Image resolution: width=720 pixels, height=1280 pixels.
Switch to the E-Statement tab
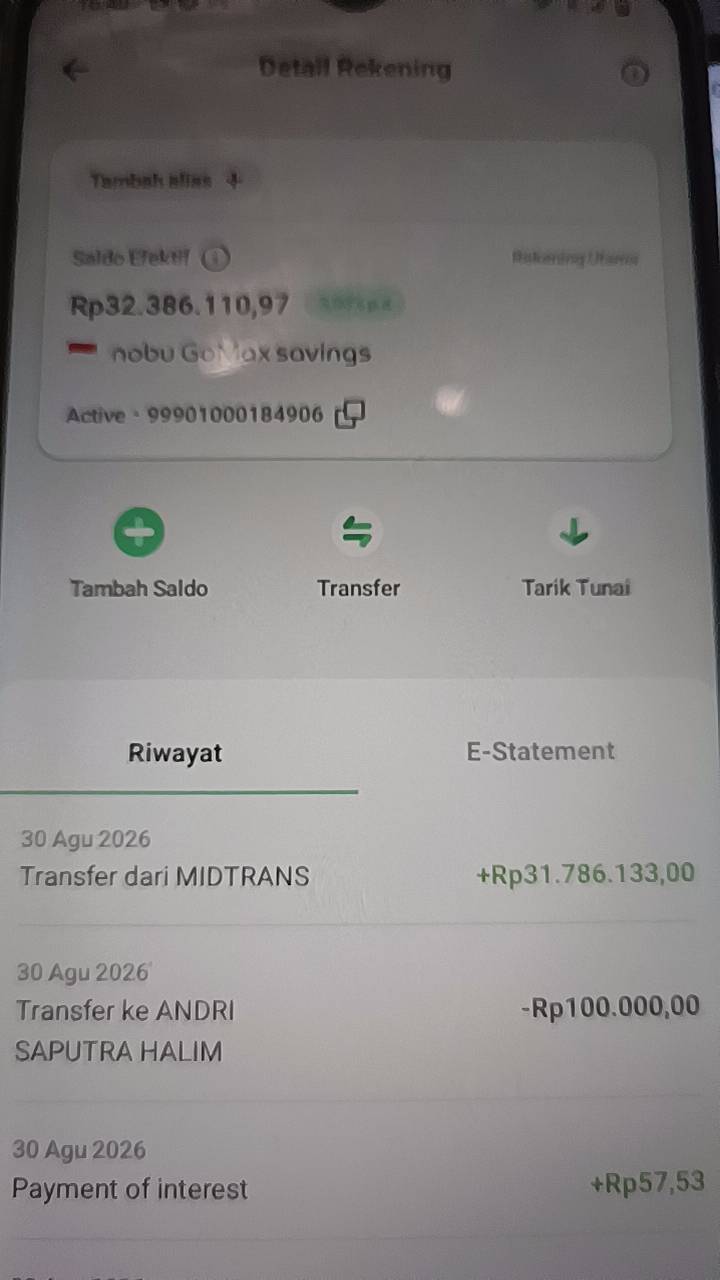coord(540,751)
